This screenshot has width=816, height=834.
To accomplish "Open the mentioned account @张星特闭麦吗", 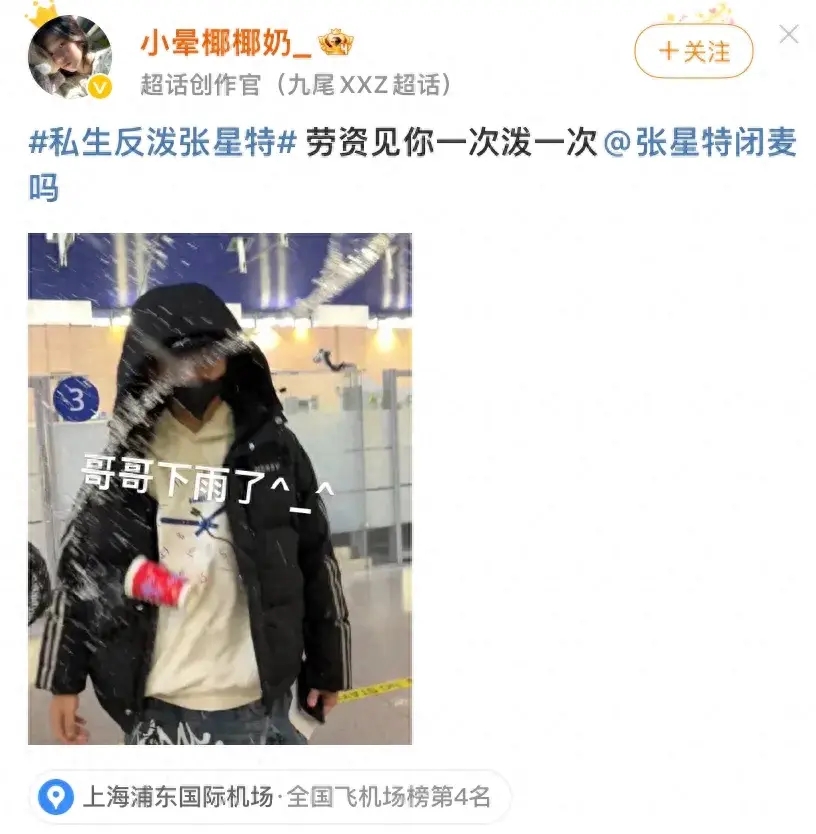I will [x=700, y=142].
